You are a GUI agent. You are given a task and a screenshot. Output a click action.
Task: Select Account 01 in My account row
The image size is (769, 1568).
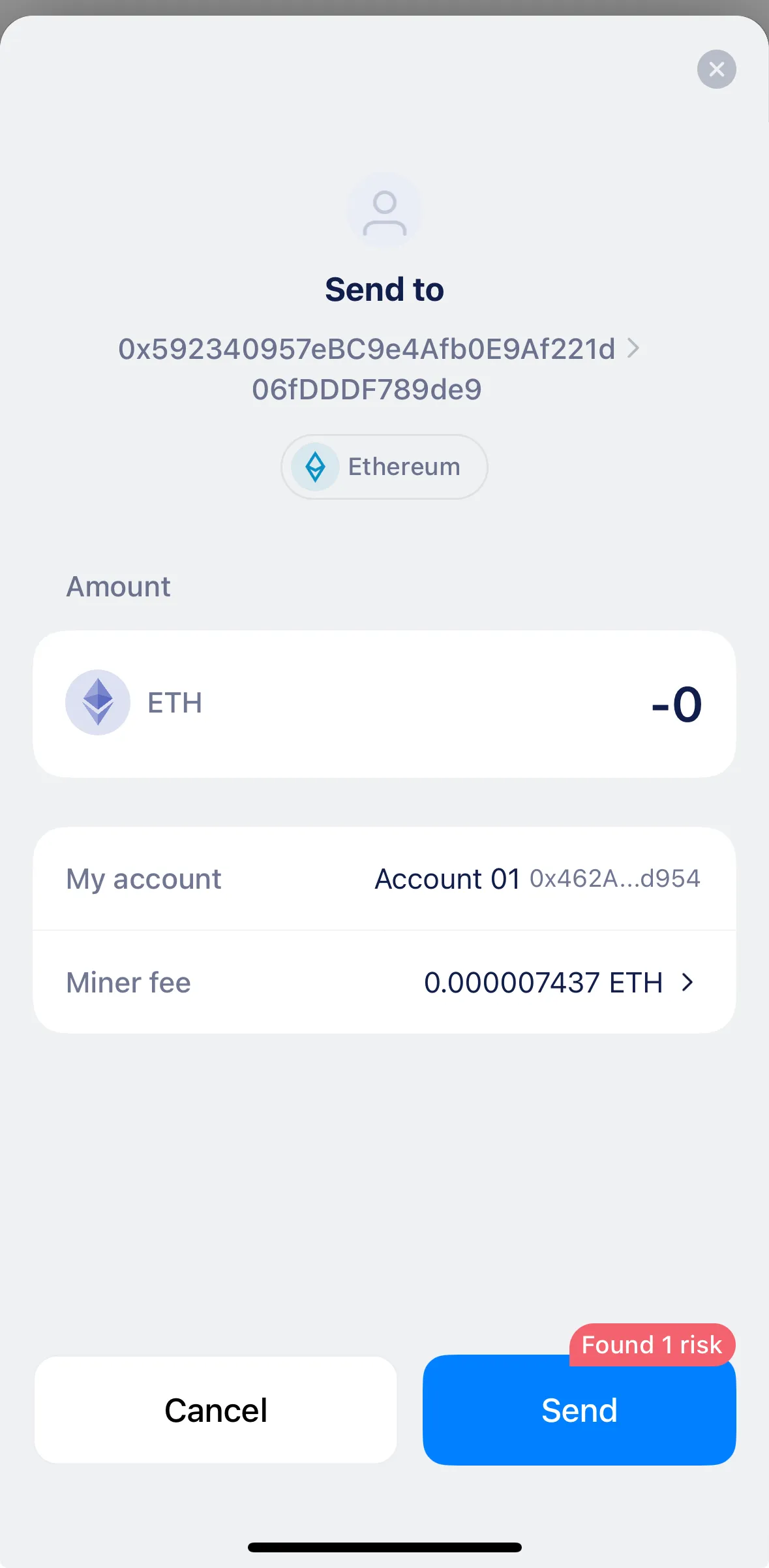446,878
